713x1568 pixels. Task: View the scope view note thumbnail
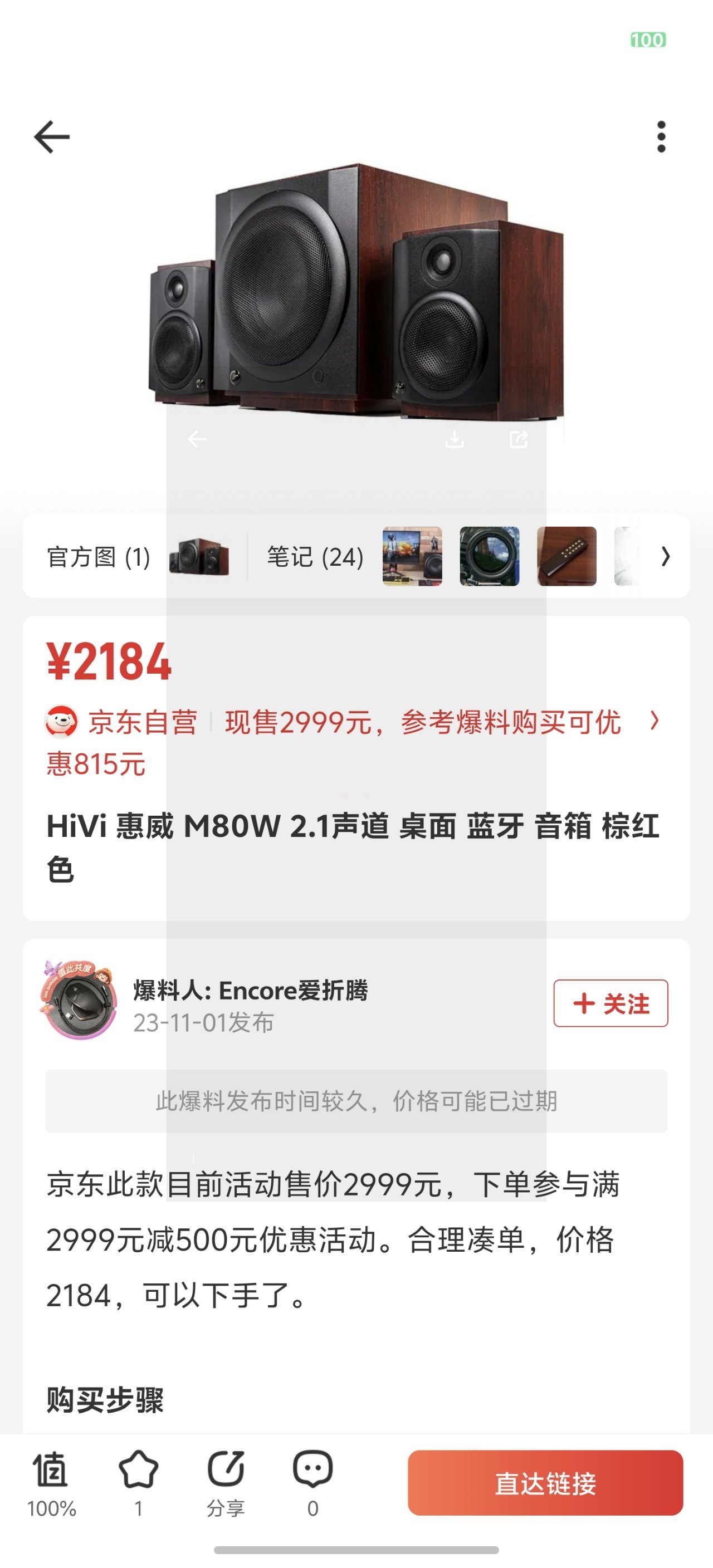click(x=490, y=556)
